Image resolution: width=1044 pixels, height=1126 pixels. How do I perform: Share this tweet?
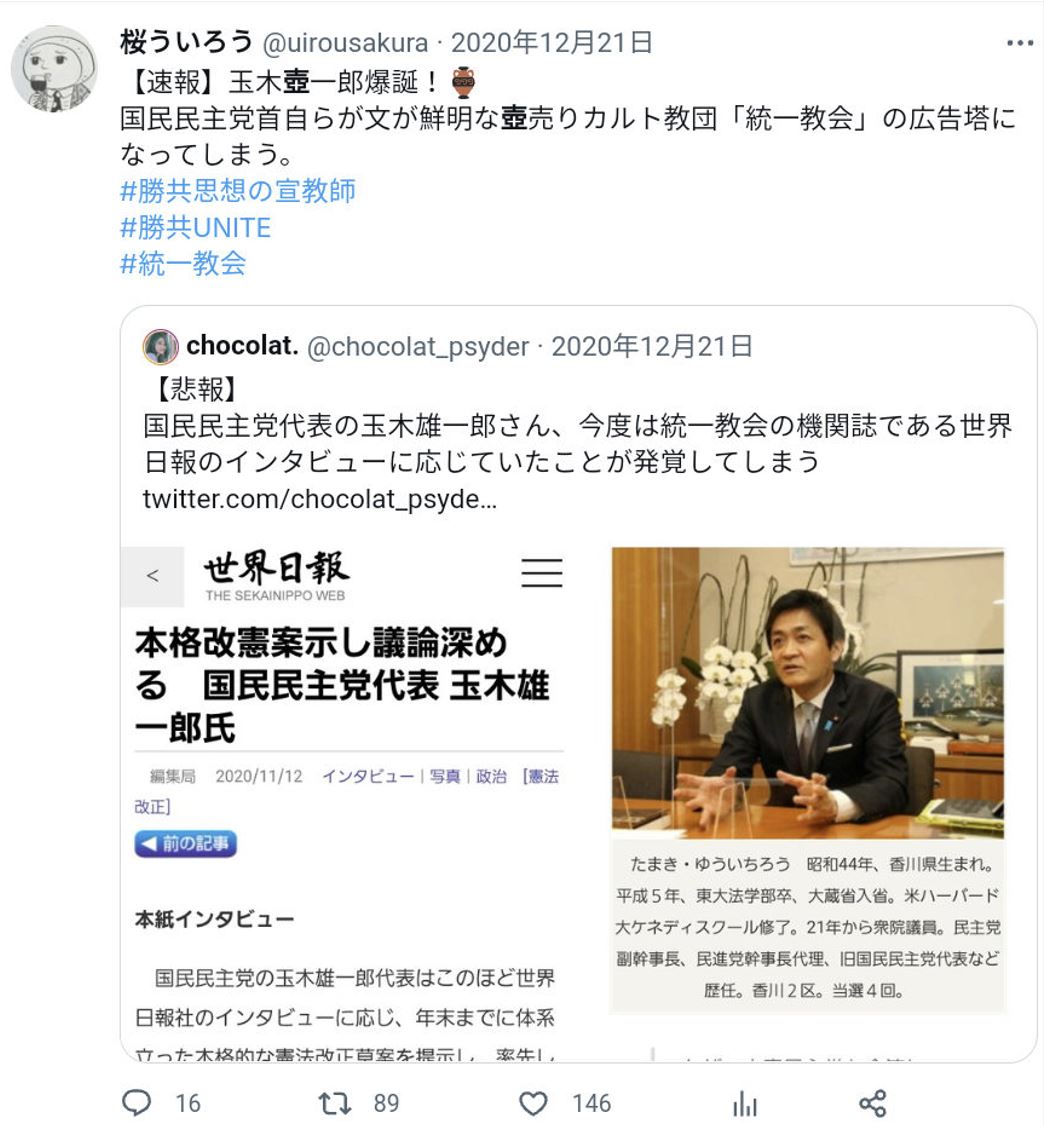pos(872,1103)
